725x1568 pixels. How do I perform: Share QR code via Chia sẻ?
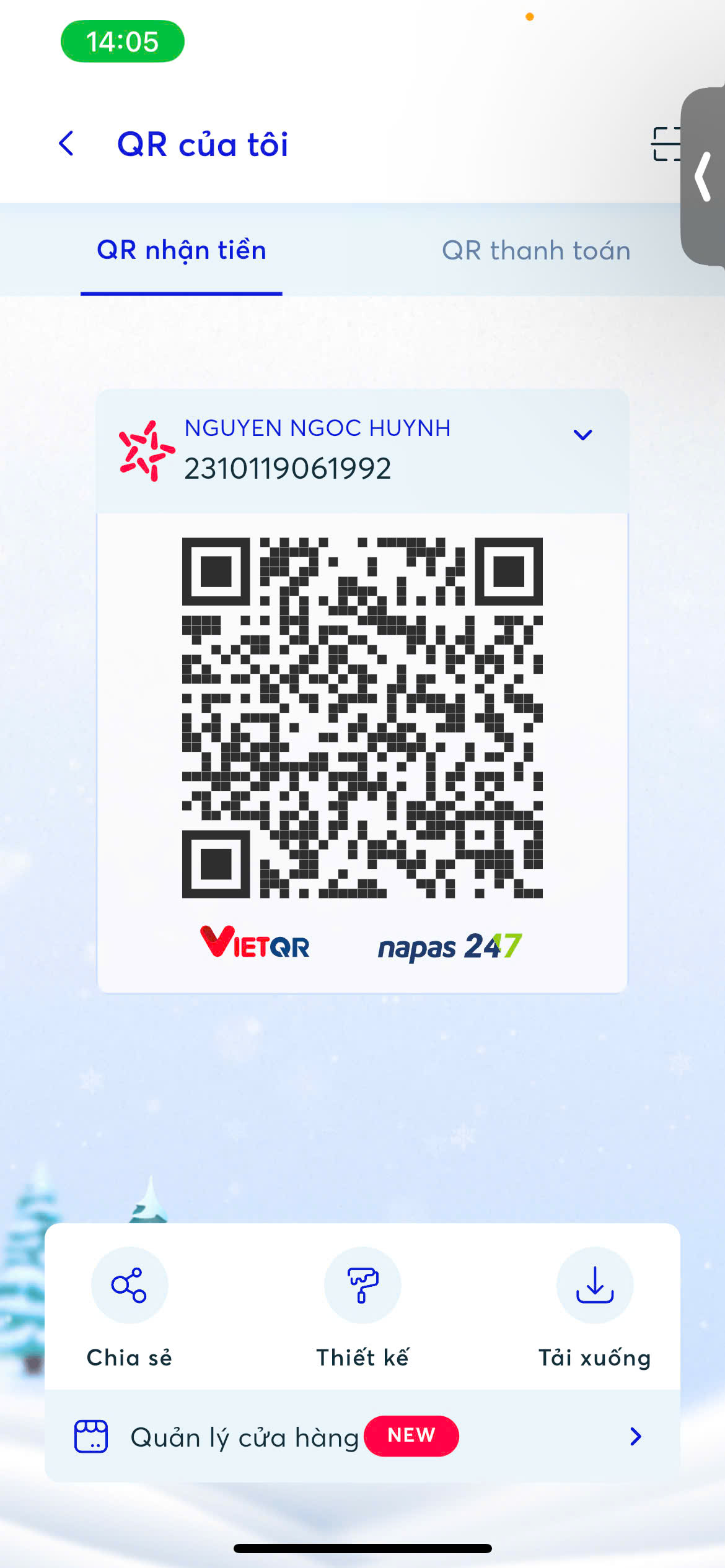click(130, 1307)
